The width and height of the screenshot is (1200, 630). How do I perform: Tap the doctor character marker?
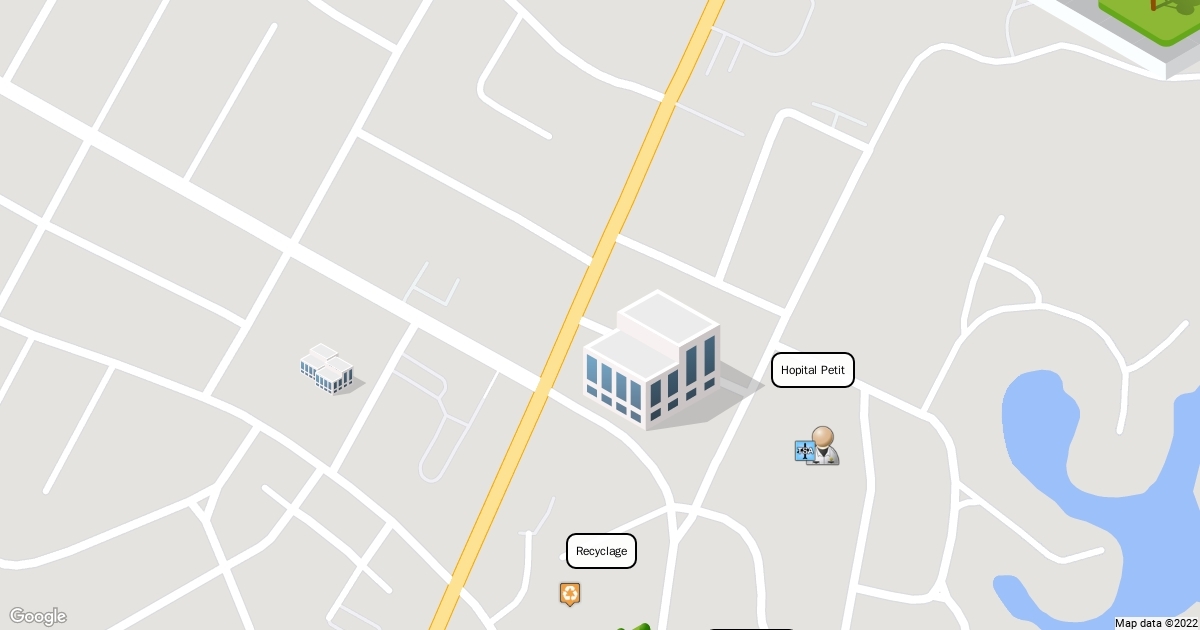click(818, 446)
